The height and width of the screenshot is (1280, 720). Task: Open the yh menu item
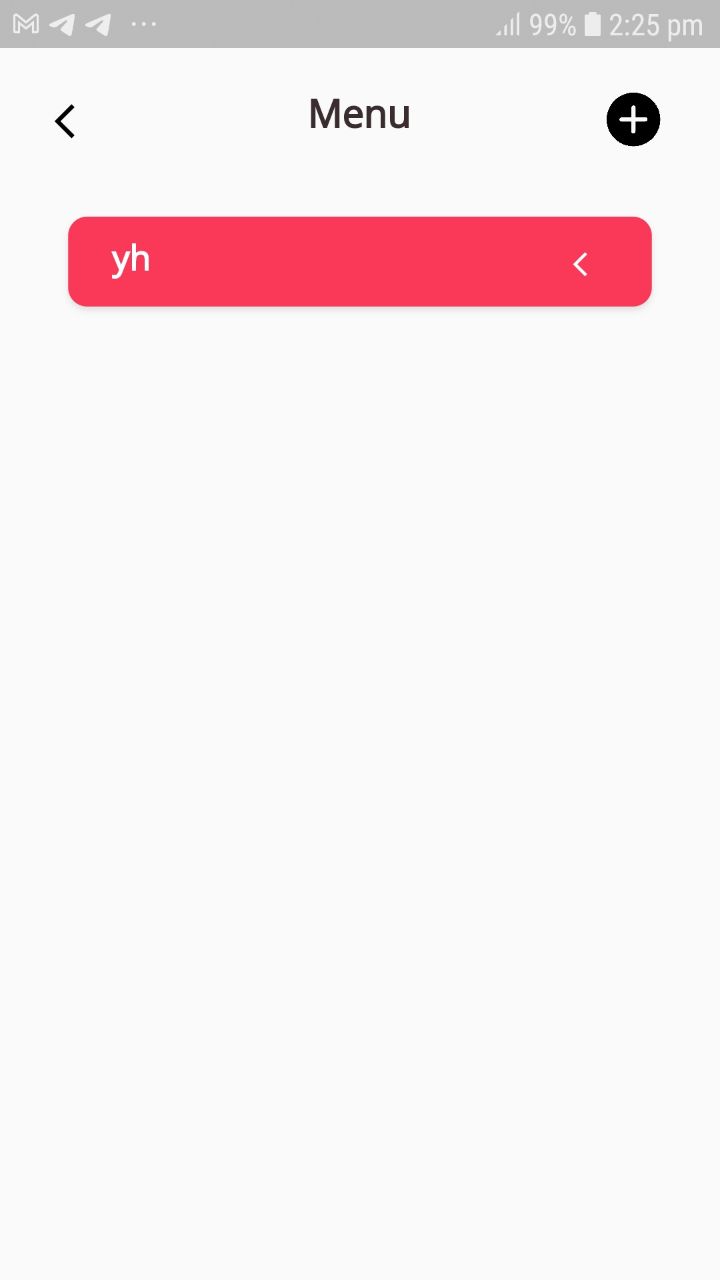coord(360,261)
